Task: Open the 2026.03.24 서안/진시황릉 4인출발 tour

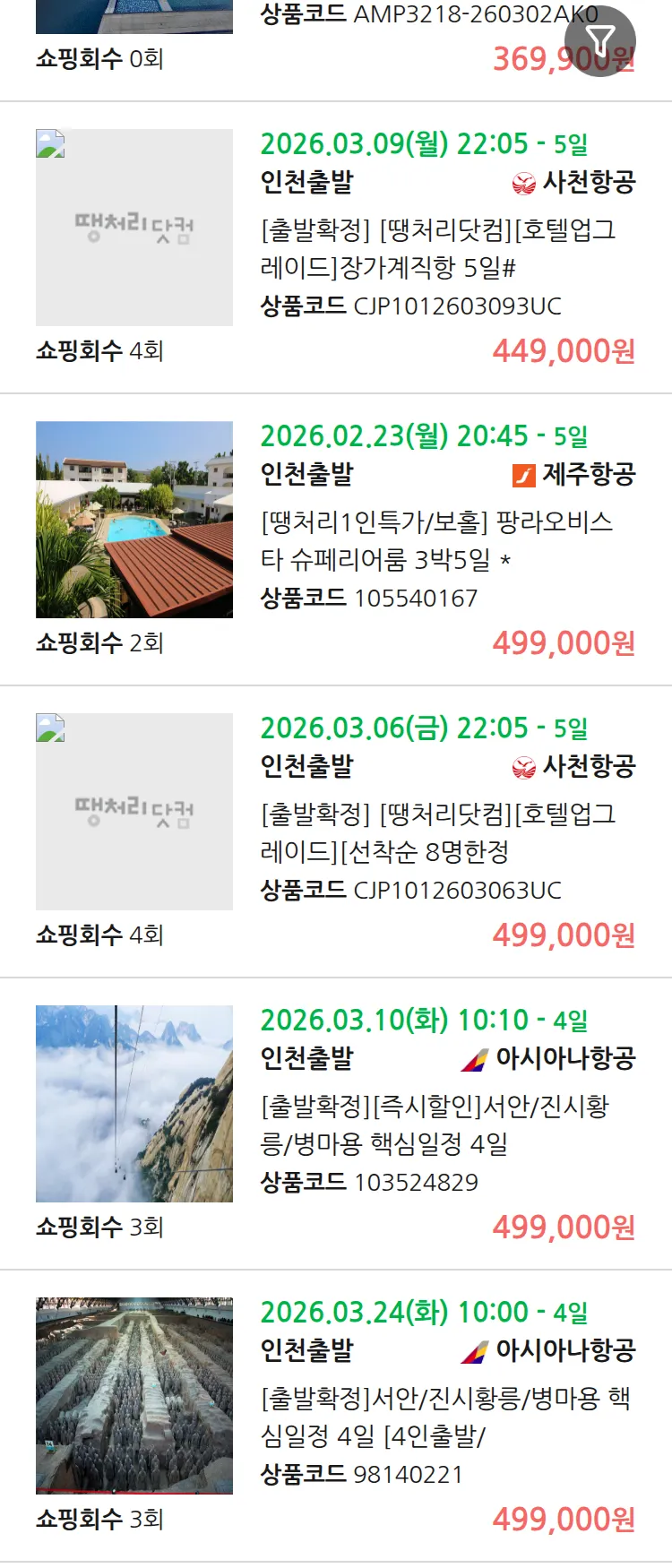Action: coord(445,1417)
